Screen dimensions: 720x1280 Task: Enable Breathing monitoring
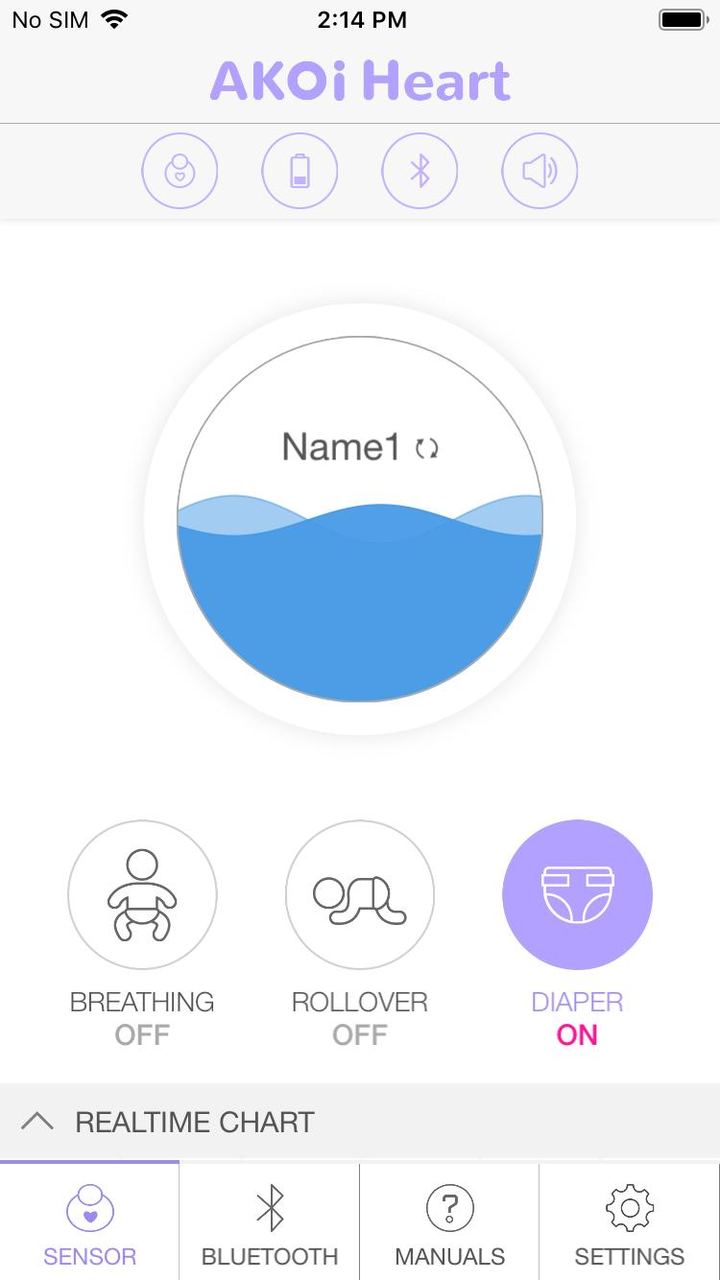[x=142, y=894]
